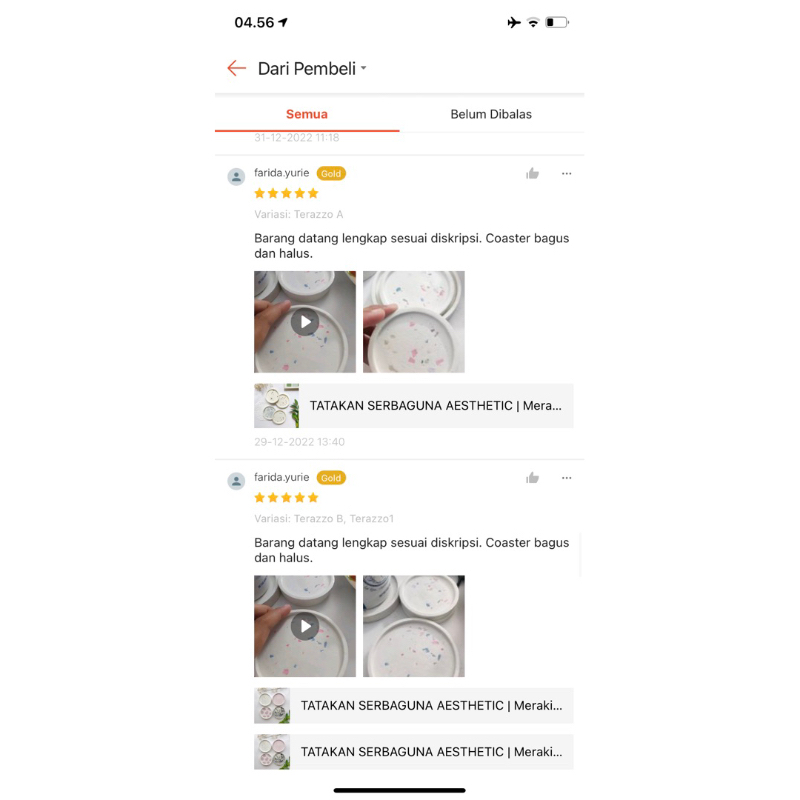
Task: Play the video in Terazzo B review
Action: (305, 626)
